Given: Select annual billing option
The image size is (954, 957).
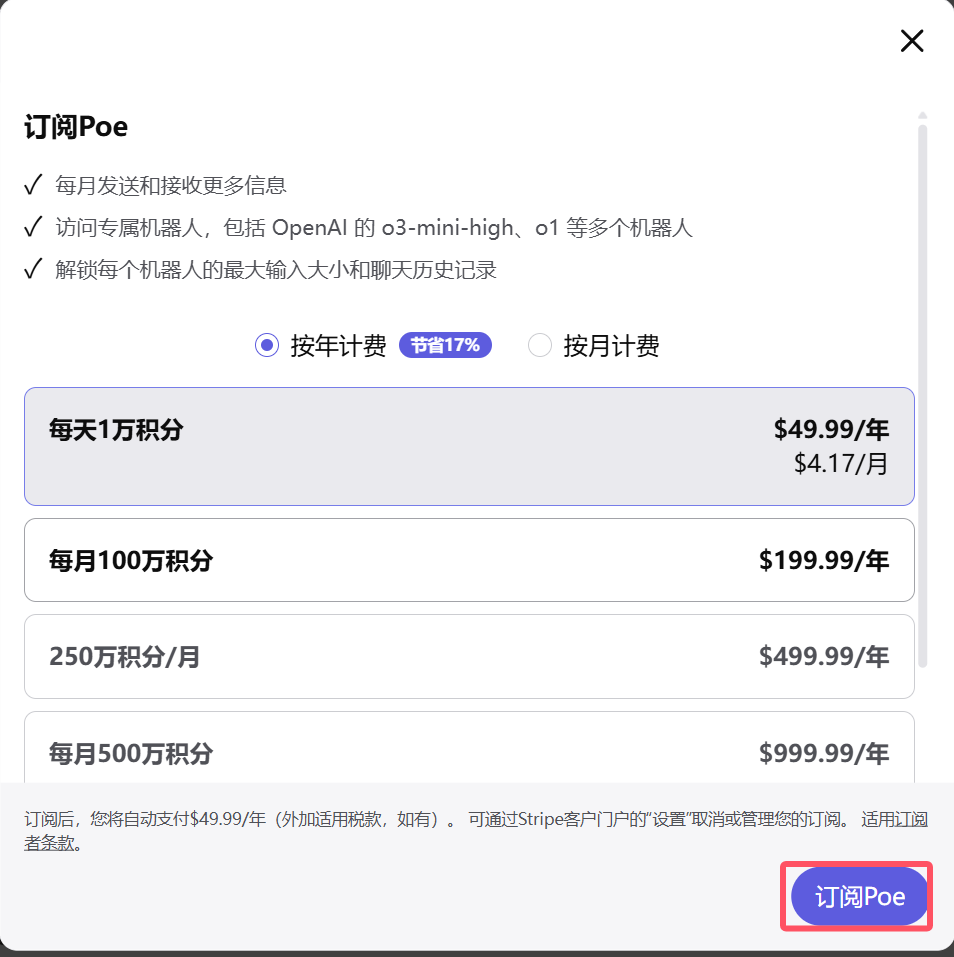Looking at the screenshot, I should click(266, 346).
